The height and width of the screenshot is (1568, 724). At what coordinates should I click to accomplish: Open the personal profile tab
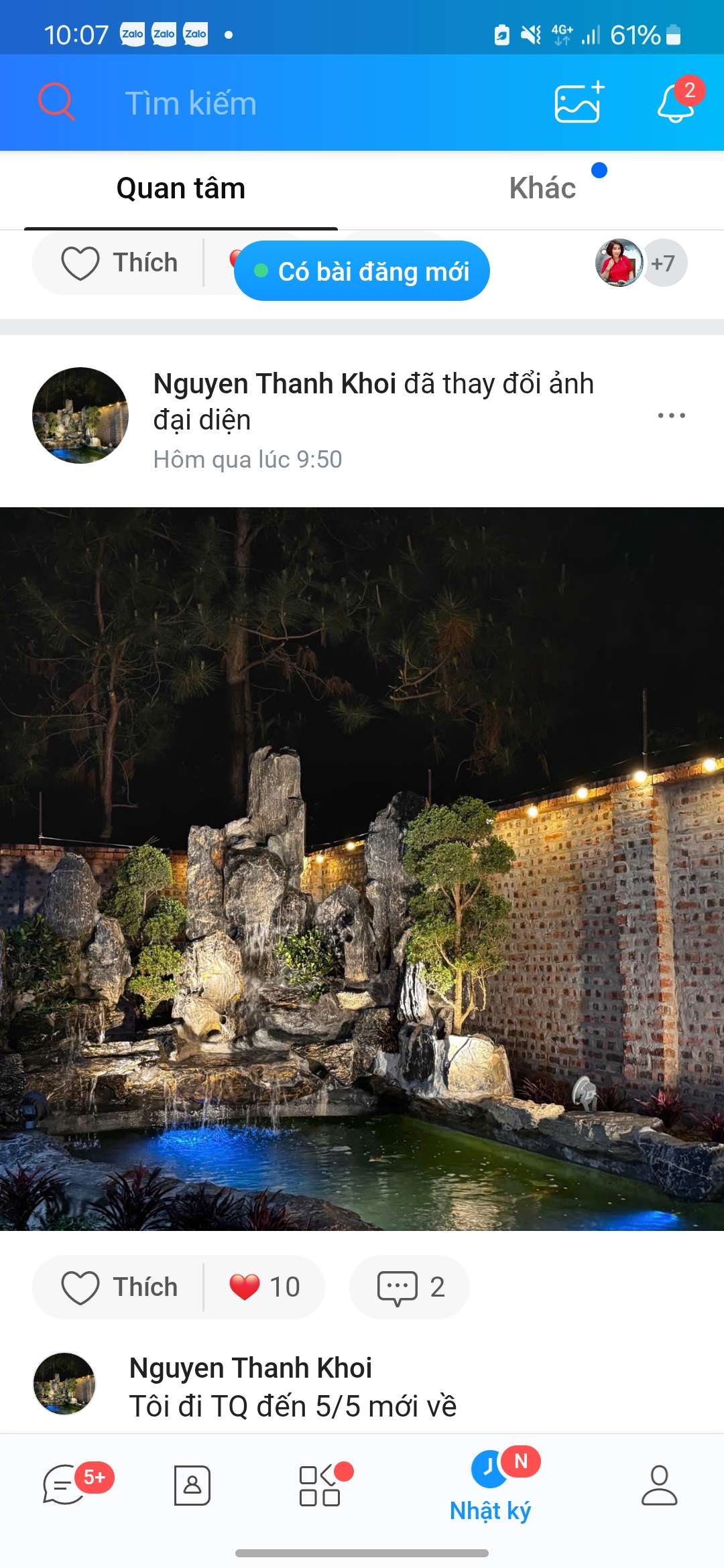pyautogui.click(x=659, y=1485)
